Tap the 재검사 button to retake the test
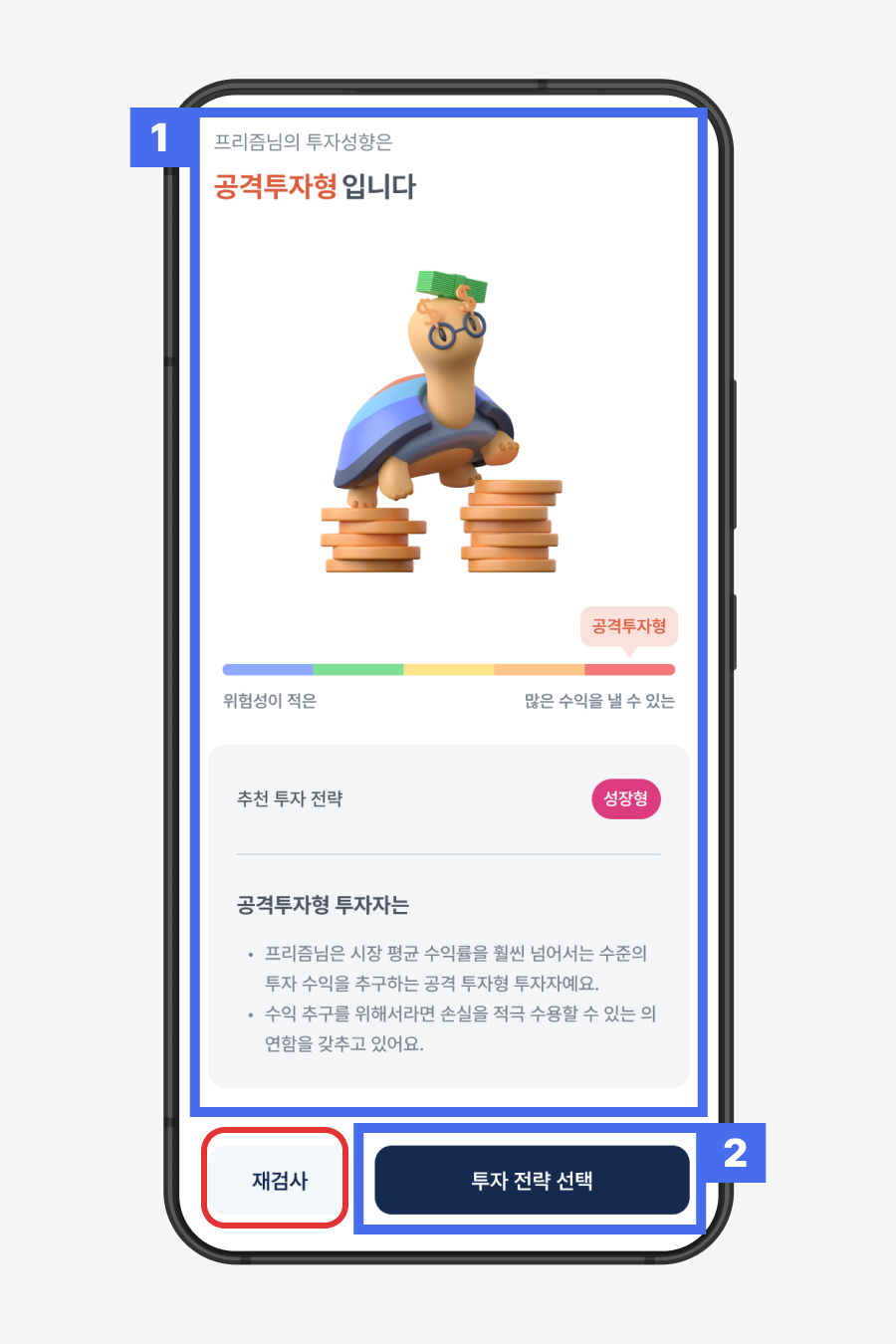Screen dimensions: 896x1344 coord(279,1181)
